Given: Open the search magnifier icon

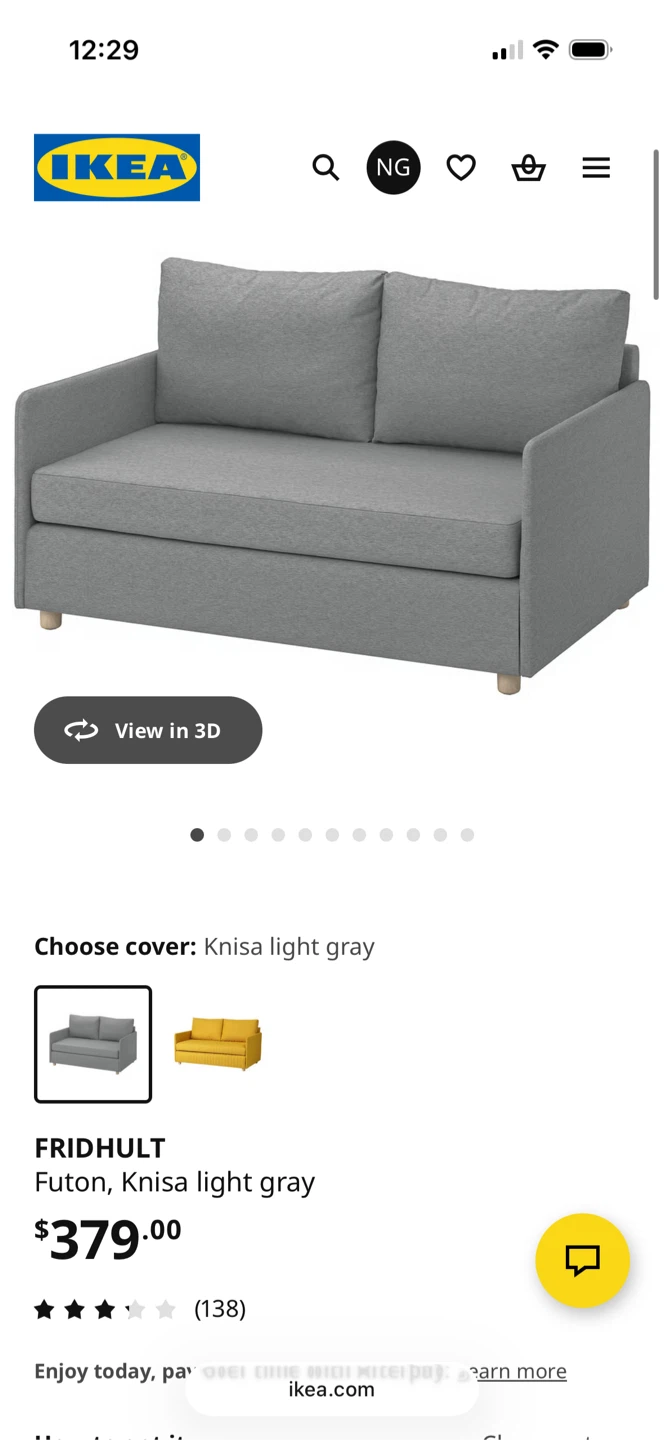Looking at the screenshot, I should (325, 167).
